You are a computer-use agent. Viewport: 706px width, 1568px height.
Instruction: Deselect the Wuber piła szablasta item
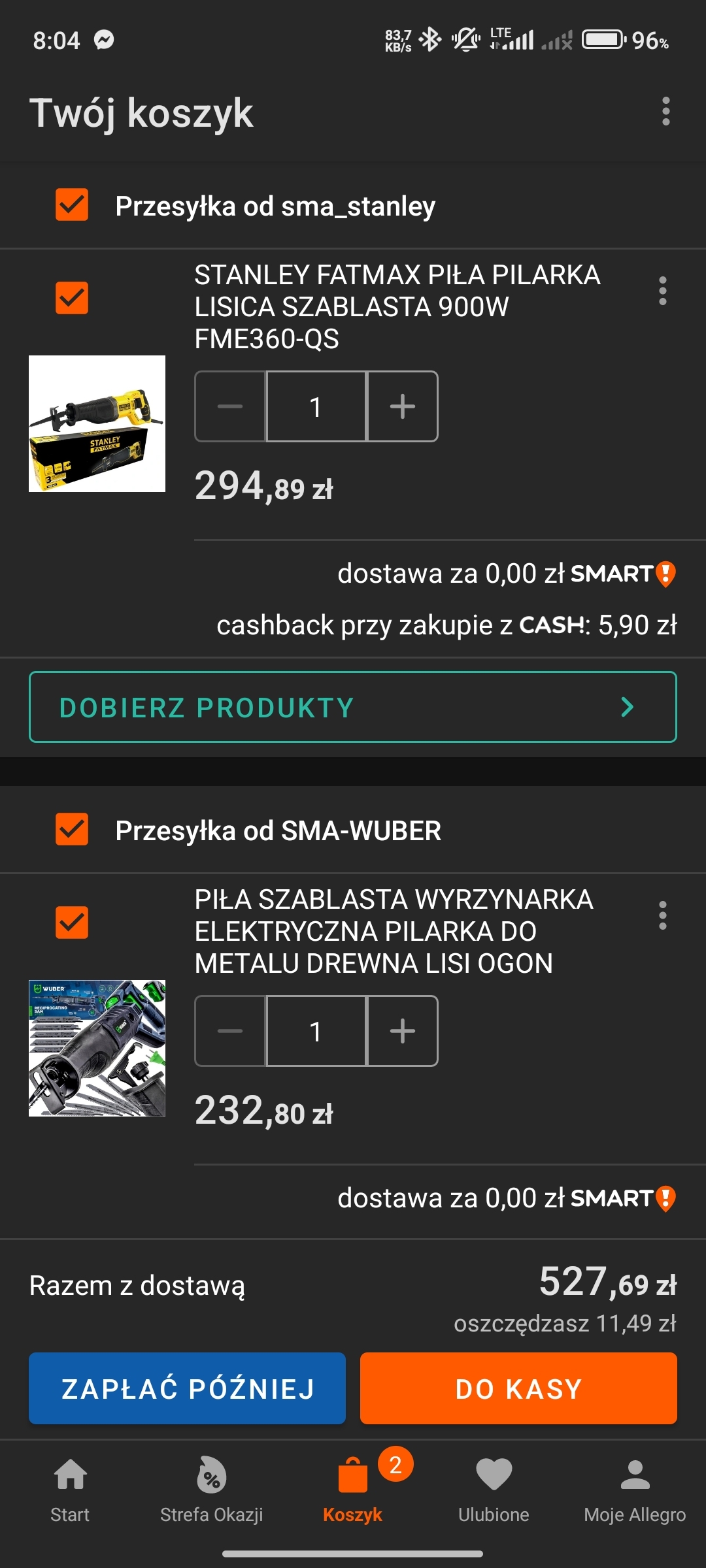(72, 923)
